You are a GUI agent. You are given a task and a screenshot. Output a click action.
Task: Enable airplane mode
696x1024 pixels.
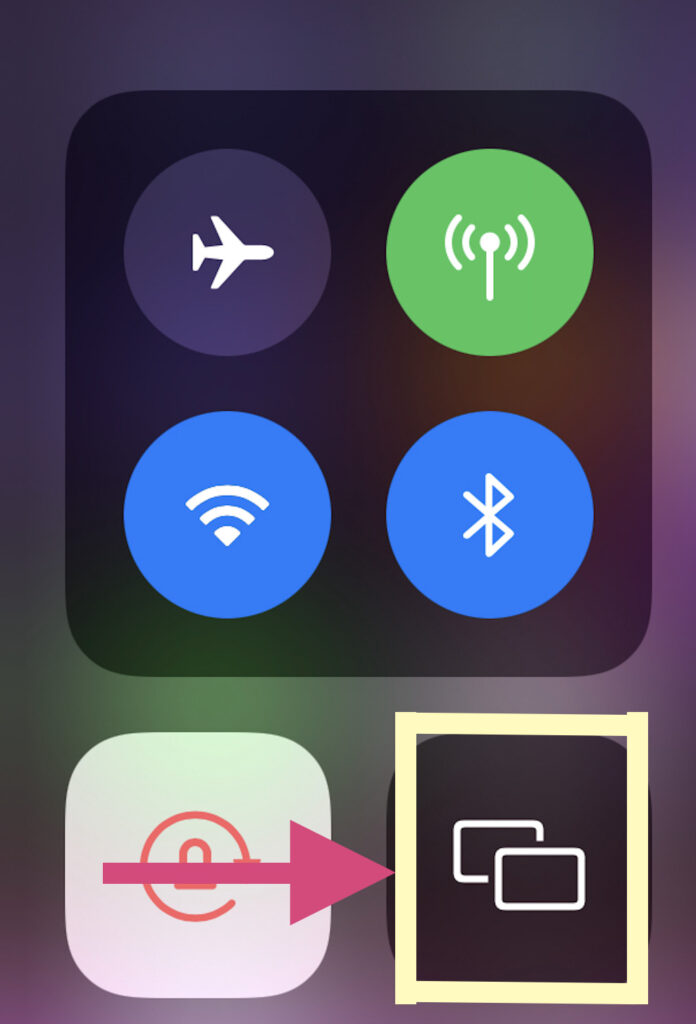click(227, 252)
